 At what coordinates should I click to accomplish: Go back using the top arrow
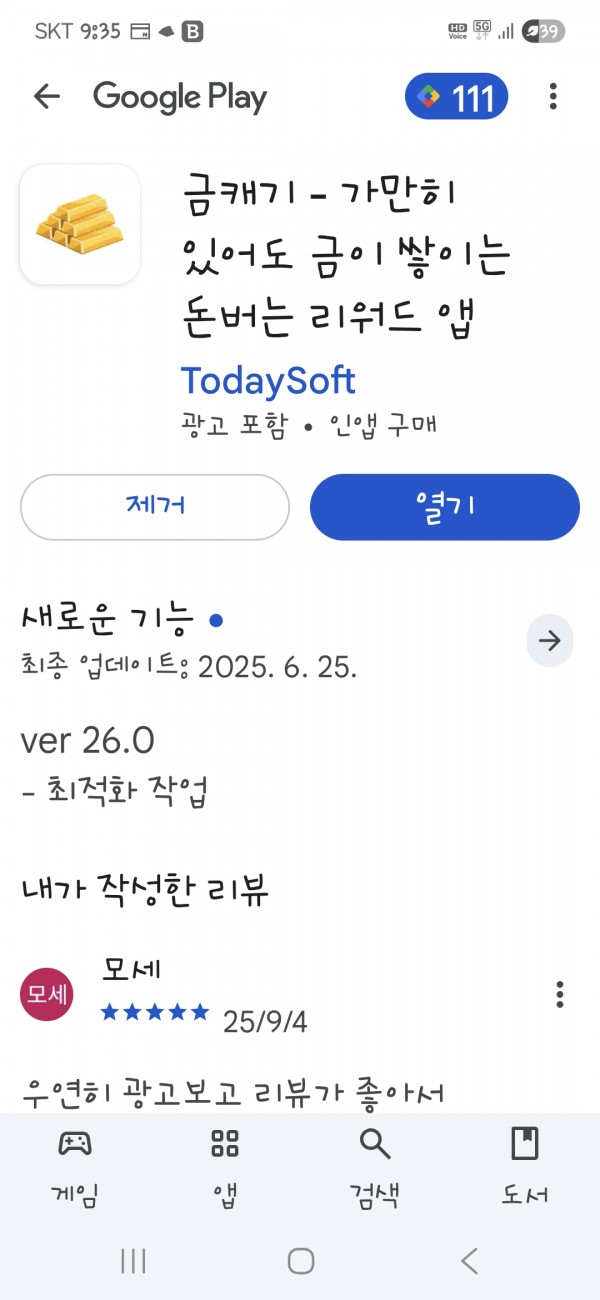tap(47, 96)
